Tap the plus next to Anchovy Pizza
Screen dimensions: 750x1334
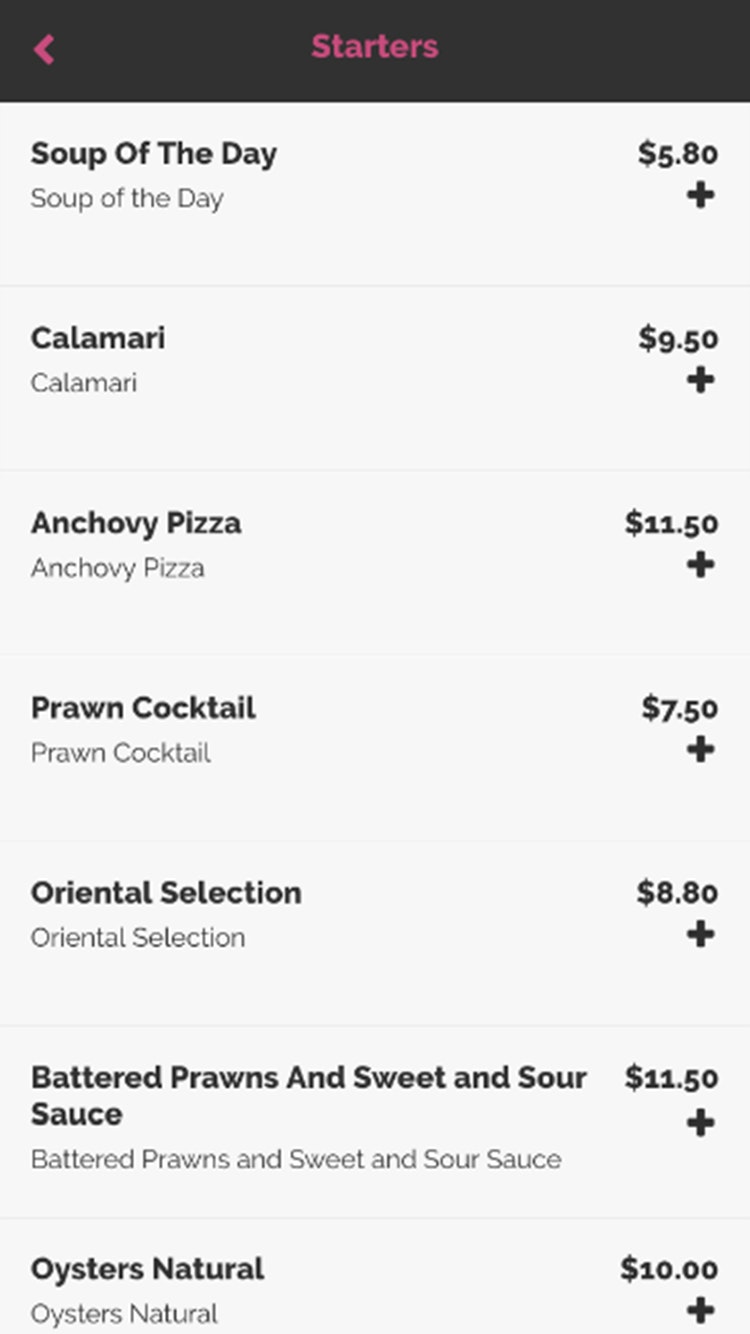pos(701,565)
